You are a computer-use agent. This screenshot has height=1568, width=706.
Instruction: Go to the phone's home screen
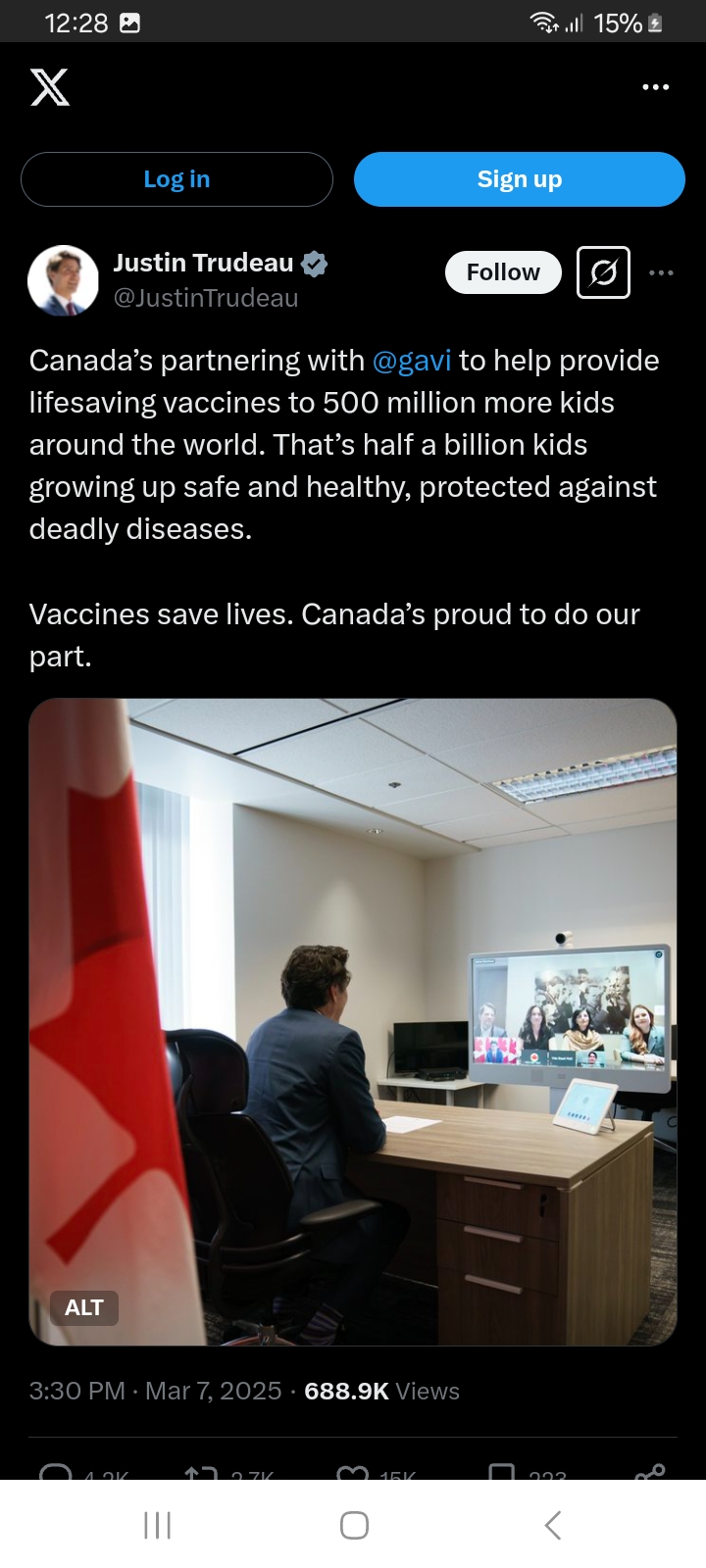point(354,1525)
